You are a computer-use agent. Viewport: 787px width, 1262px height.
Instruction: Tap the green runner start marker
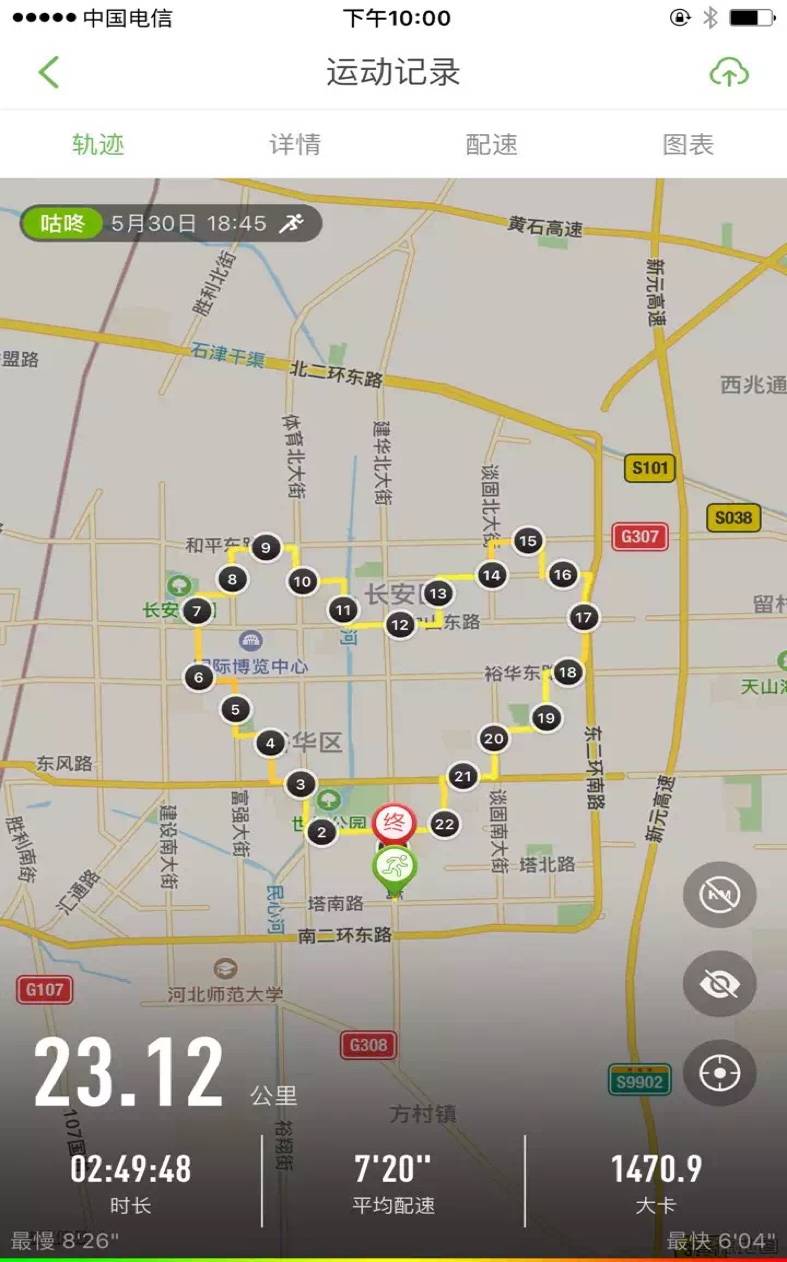[394, 861]
